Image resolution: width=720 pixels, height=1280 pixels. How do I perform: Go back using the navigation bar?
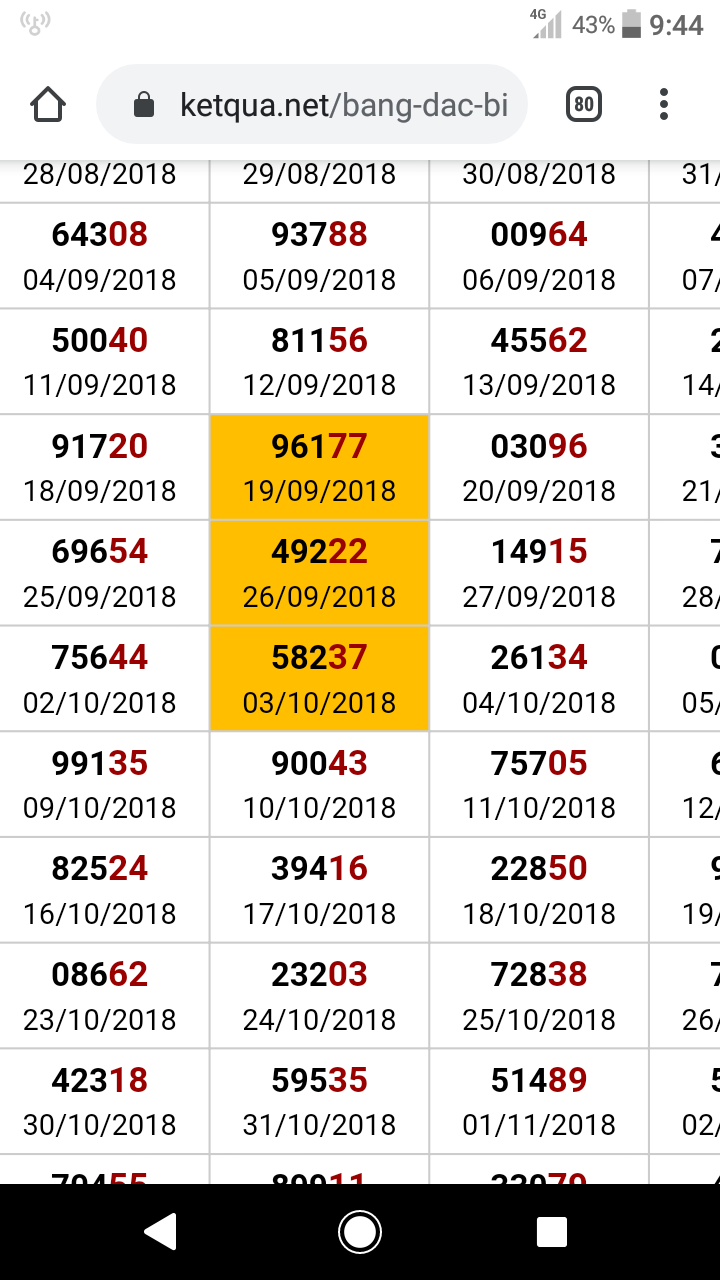click(161, 1232)
